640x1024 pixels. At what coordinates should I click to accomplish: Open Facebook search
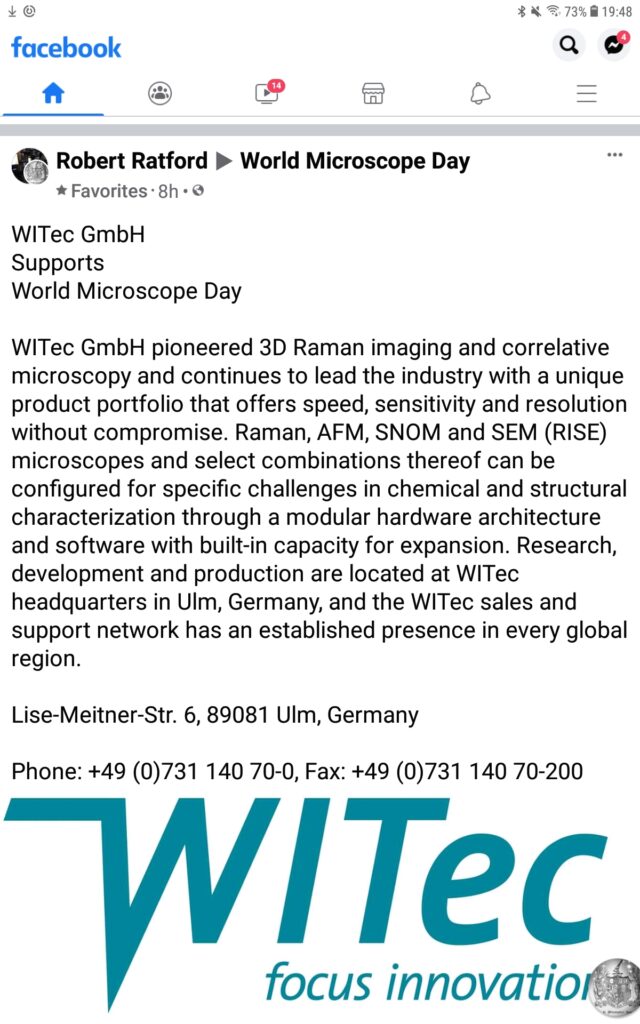[x=569, y=46]
